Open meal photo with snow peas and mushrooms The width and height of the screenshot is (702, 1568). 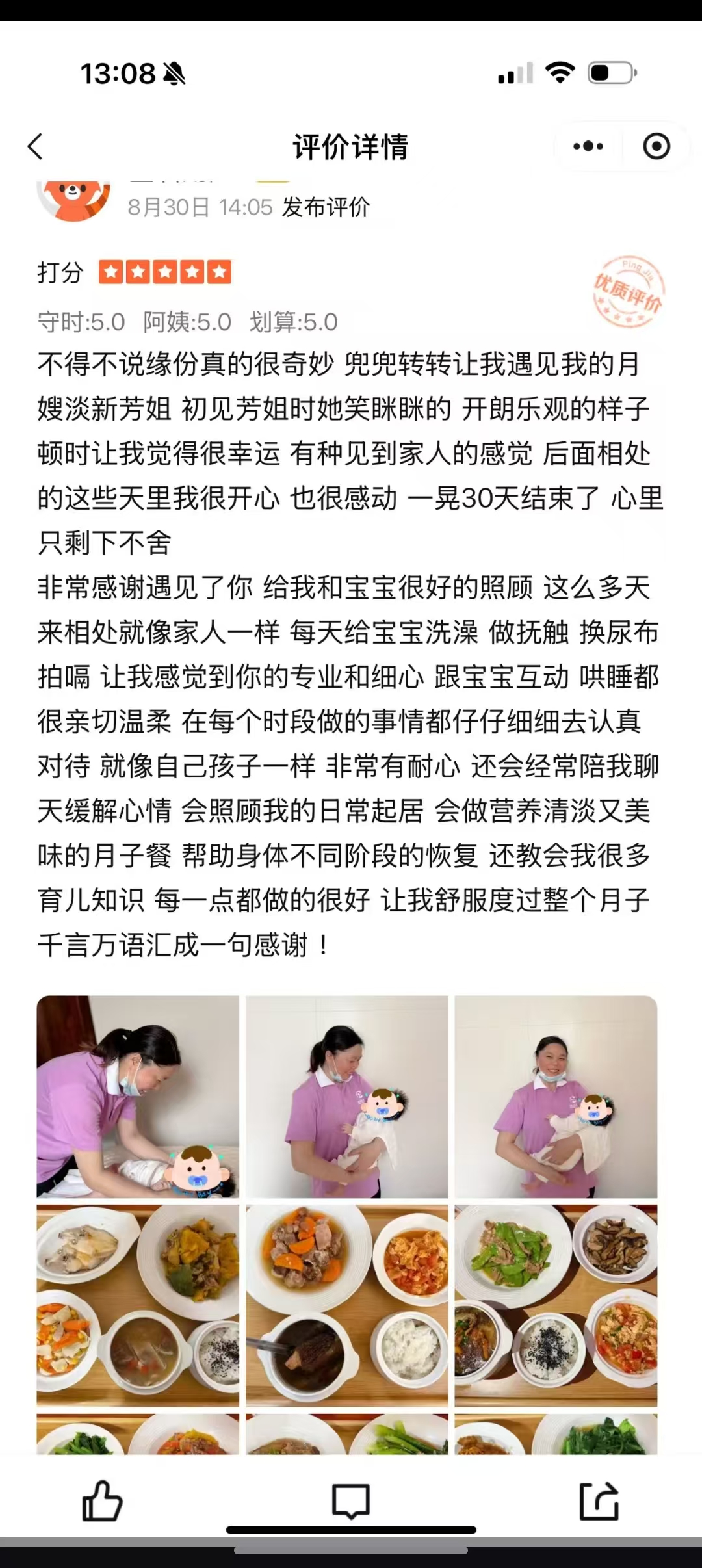[556, 1305]
